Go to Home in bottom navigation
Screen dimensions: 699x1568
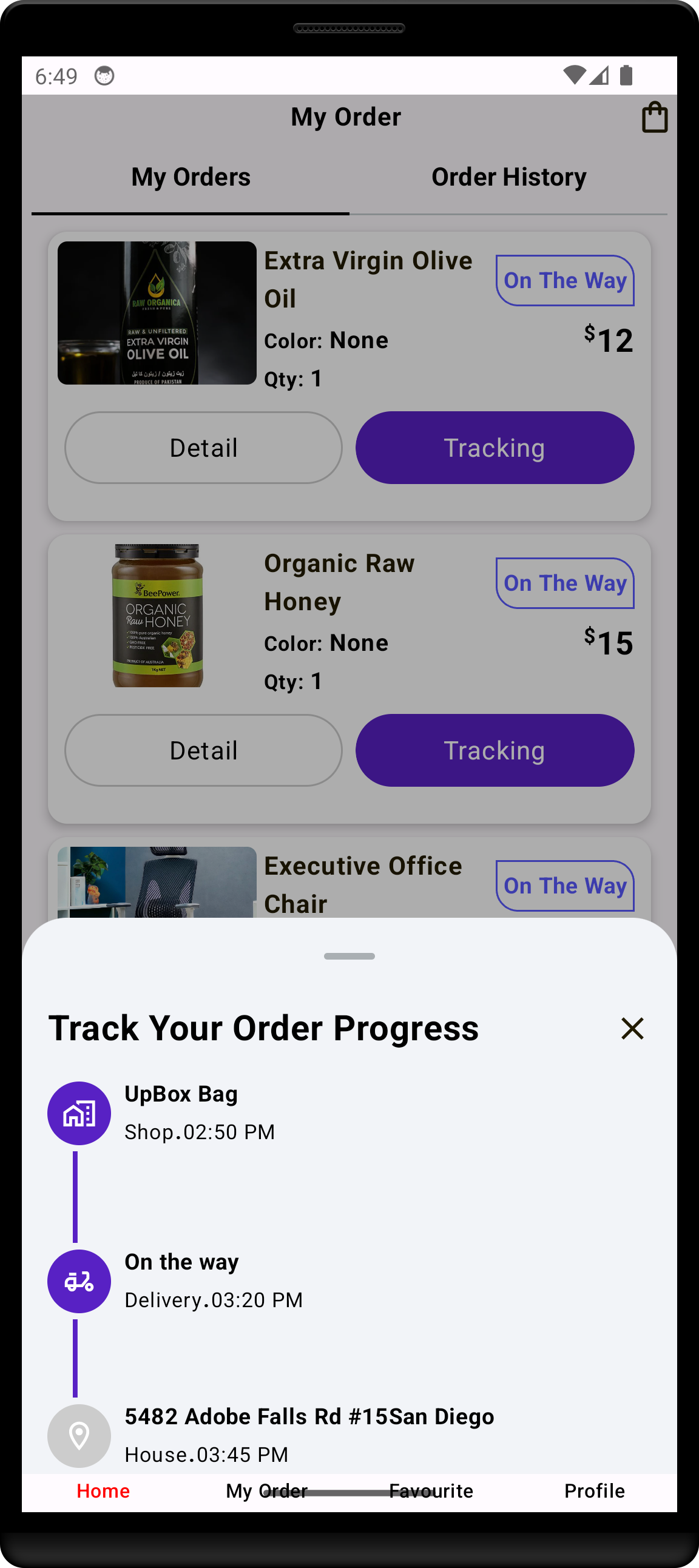[x=104, y=1491]
